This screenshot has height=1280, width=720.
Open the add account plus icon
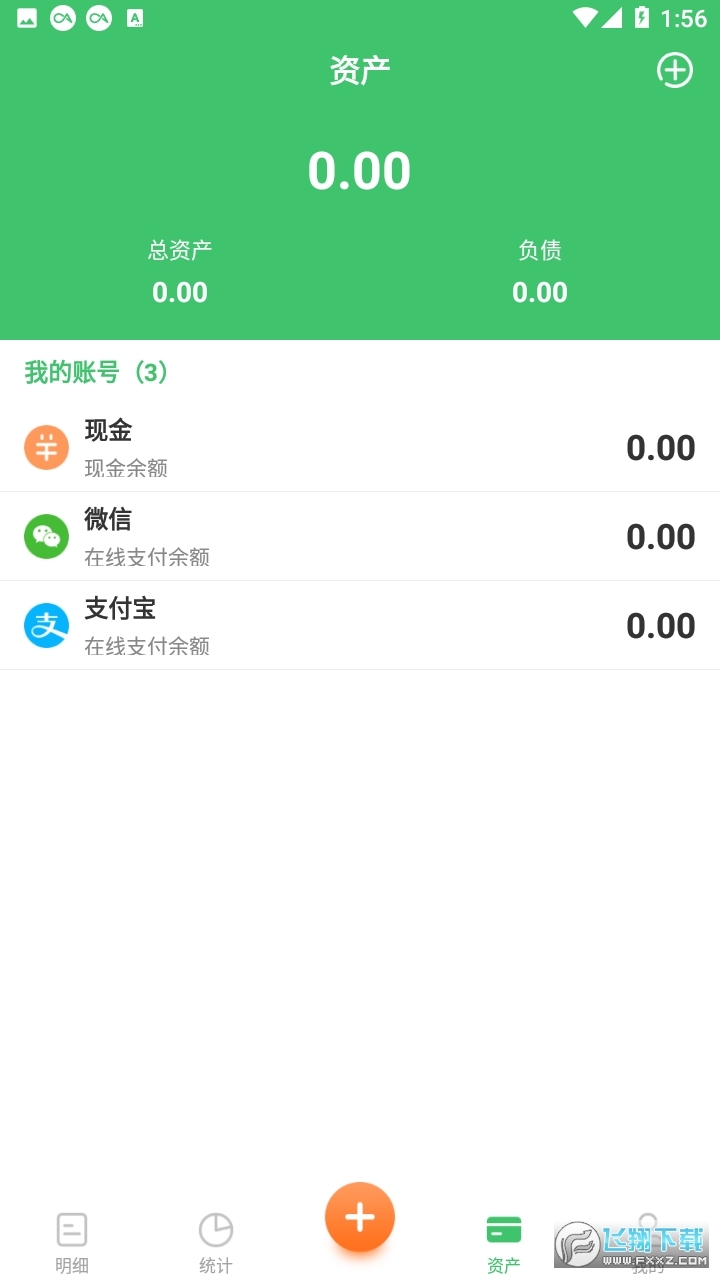click(x=675, y=70)
